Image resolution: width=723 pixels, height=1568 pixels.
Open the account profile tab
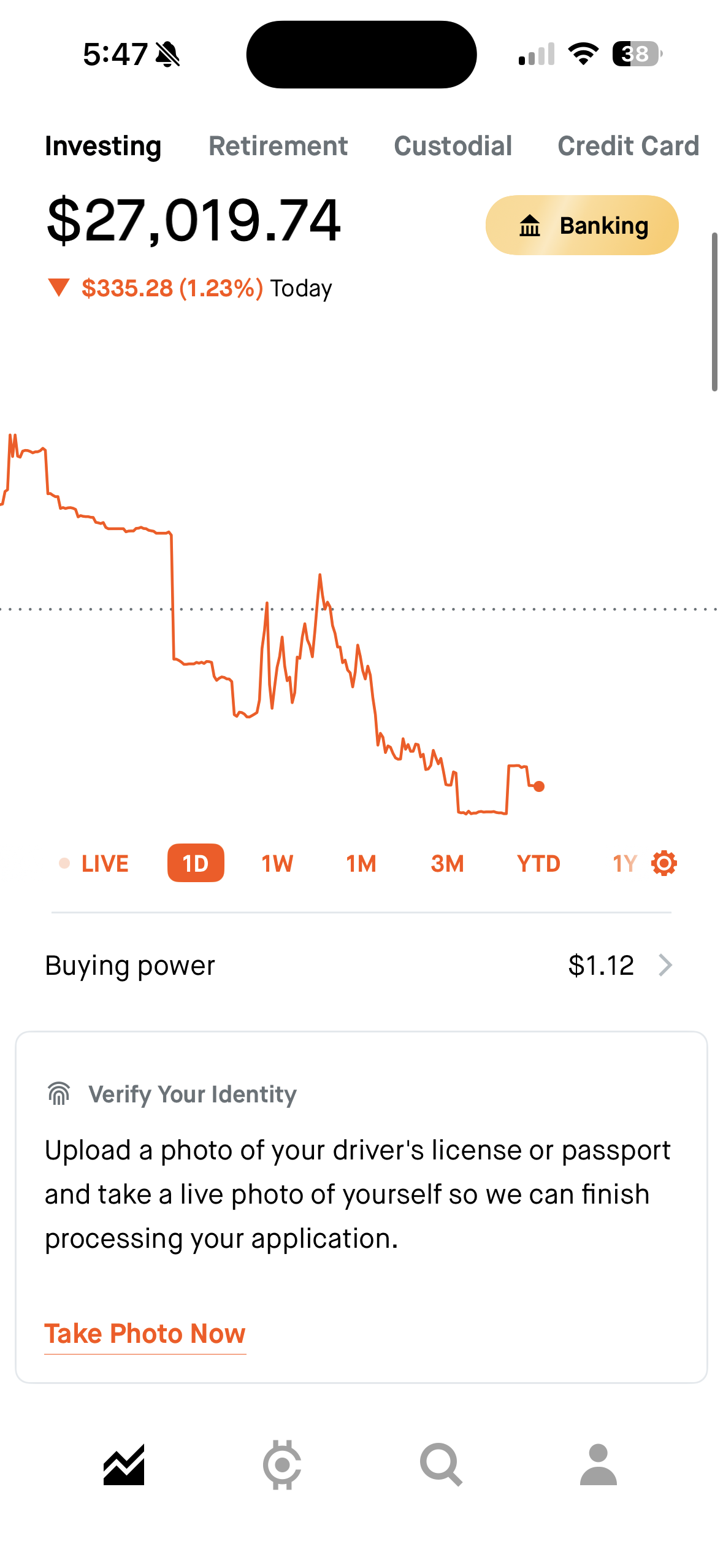(x=598, y=1465)
